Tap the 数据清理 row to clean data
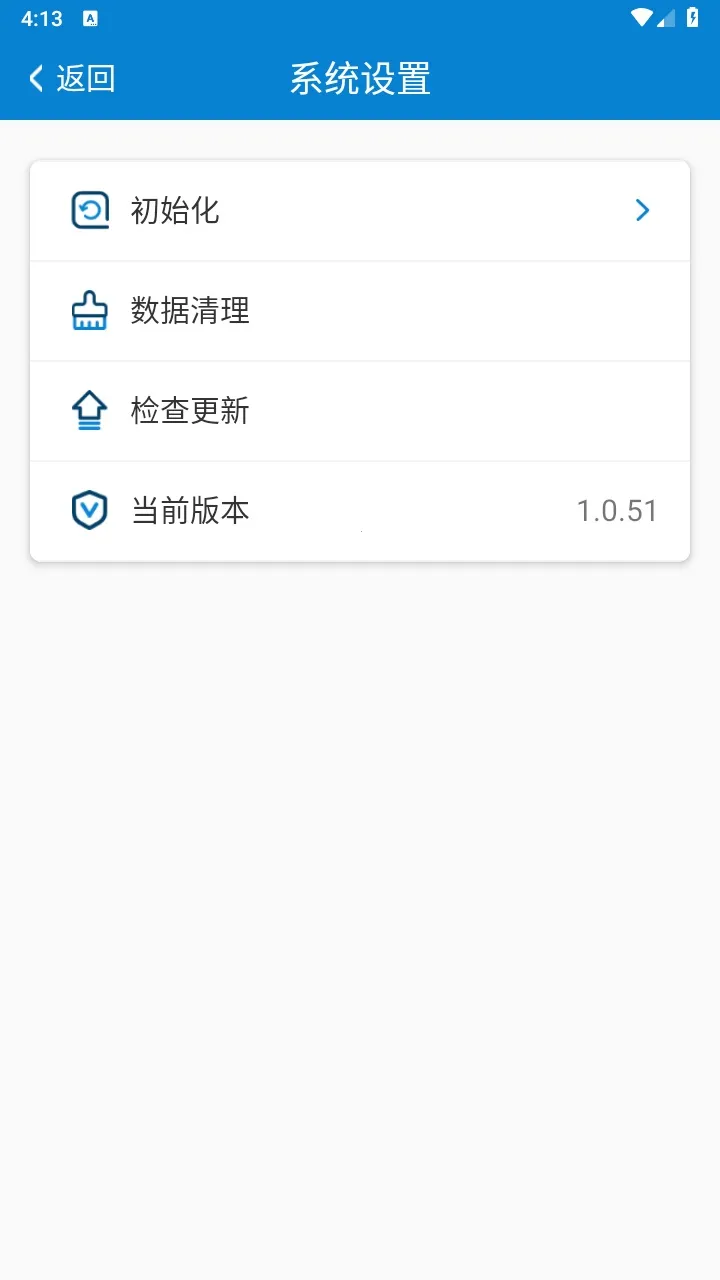720x1280 pixels. click(360, 311)
